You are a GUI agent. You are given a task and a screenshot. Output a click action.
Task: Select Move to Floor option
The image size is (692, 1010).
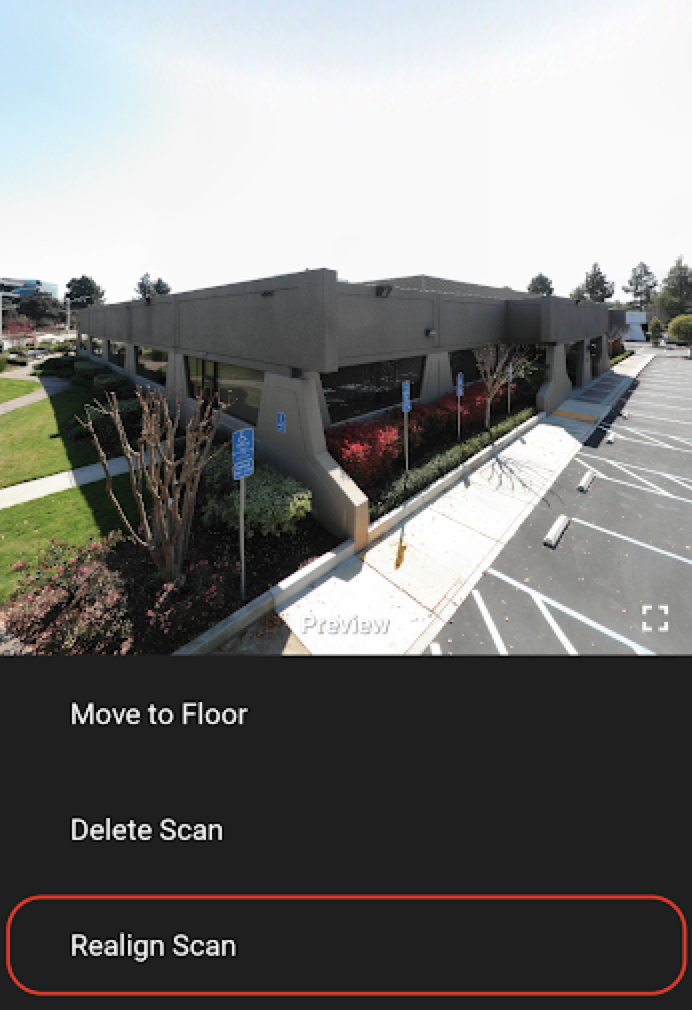click(159, 714)
